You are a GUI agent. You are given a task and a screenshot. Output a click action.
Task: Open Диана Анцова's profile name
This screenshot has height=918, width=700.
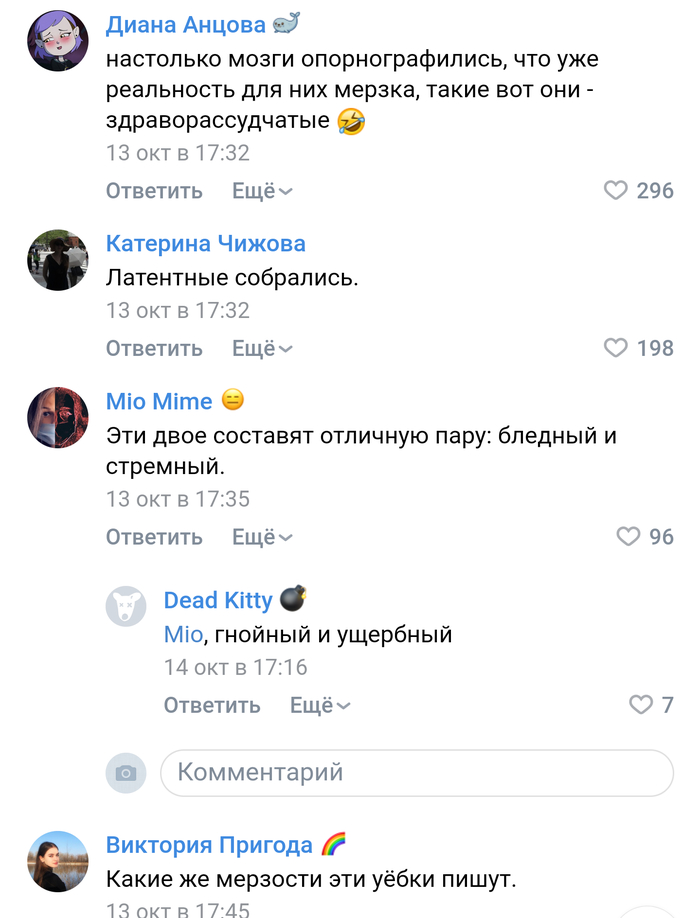pyautogui.click(x=186, y=25)
